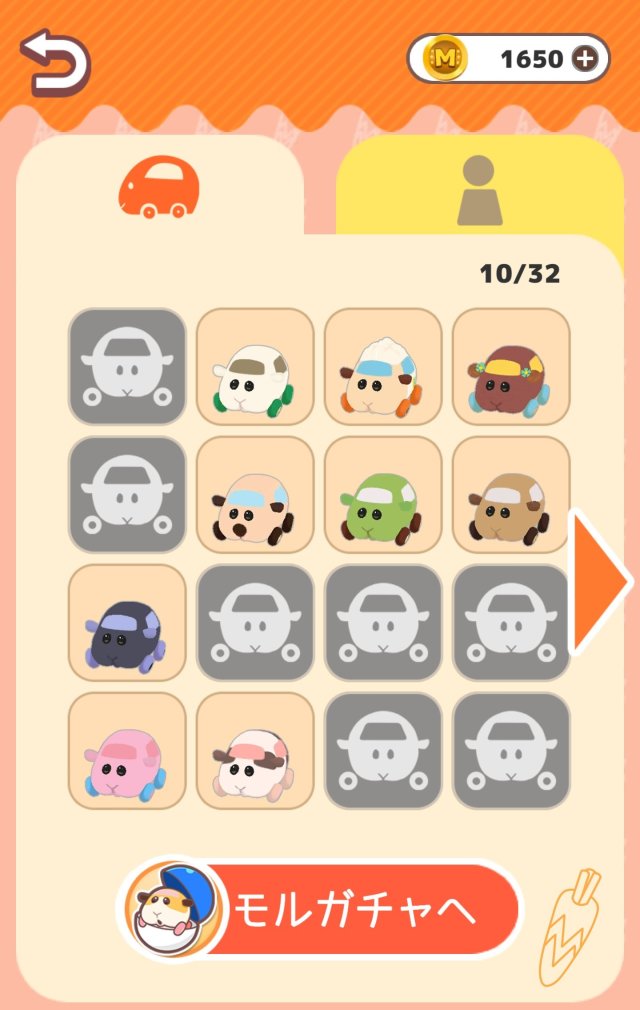The width and height of the screenshot is (640, 1010).
Task: Go back with the return arrow
Action: pos(54,62)
